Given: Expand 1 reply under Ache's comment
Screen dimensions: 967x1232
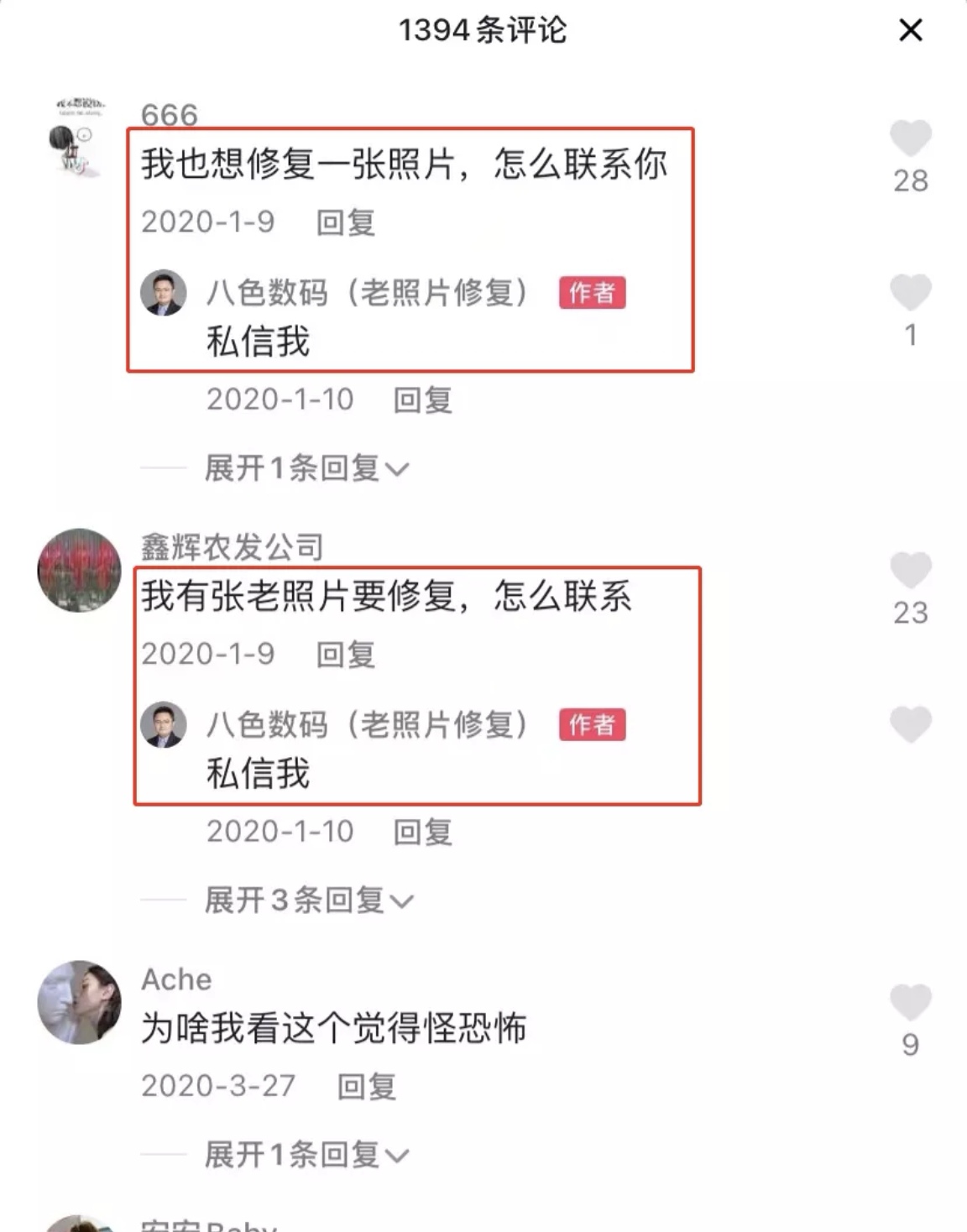Looking at the screenshot, I should [x=306, y=1156].
